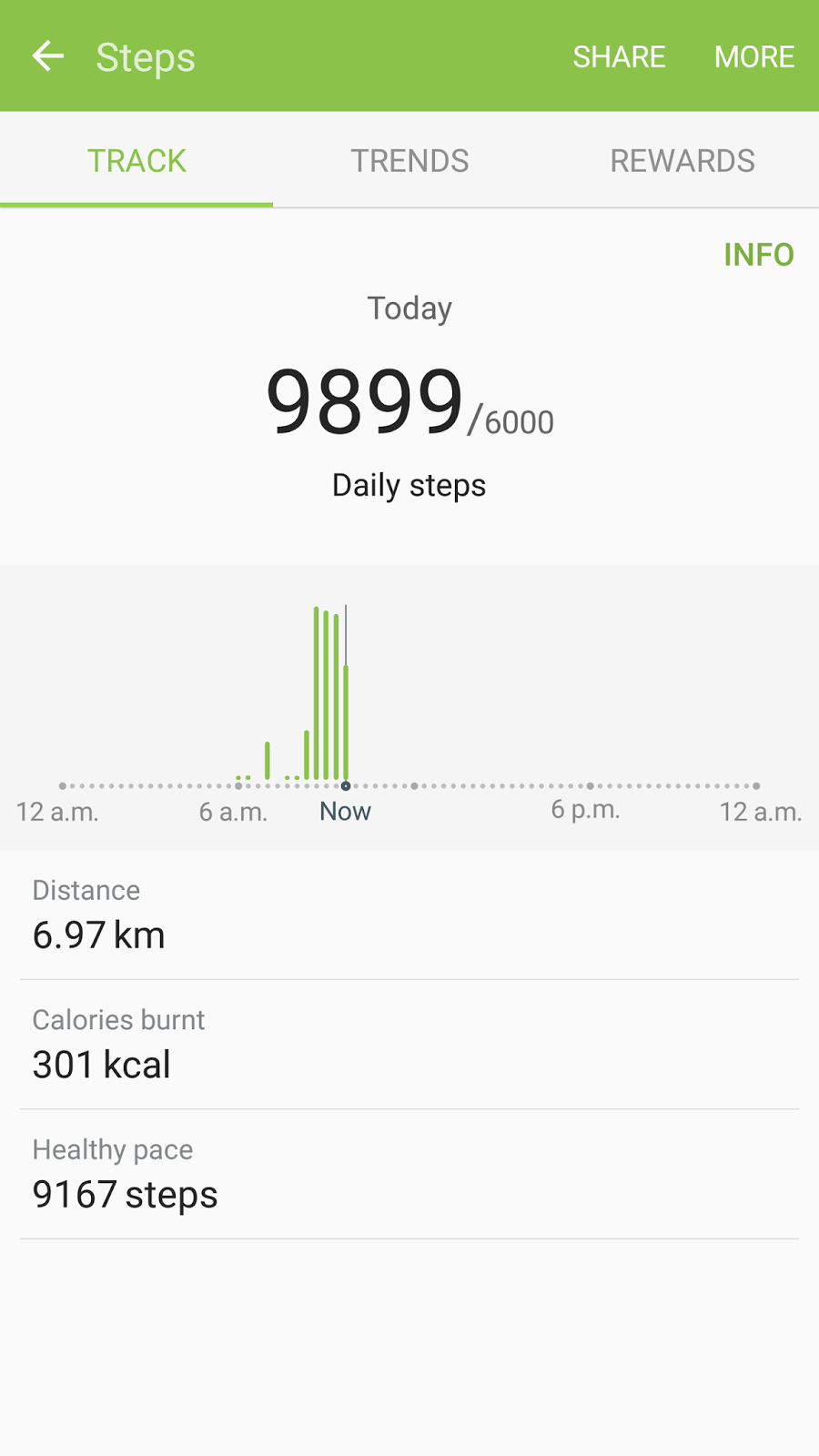Switch to the TRENDS tab
The width and height of the screenshot is (819, 1456).
[x=409, y=161]
